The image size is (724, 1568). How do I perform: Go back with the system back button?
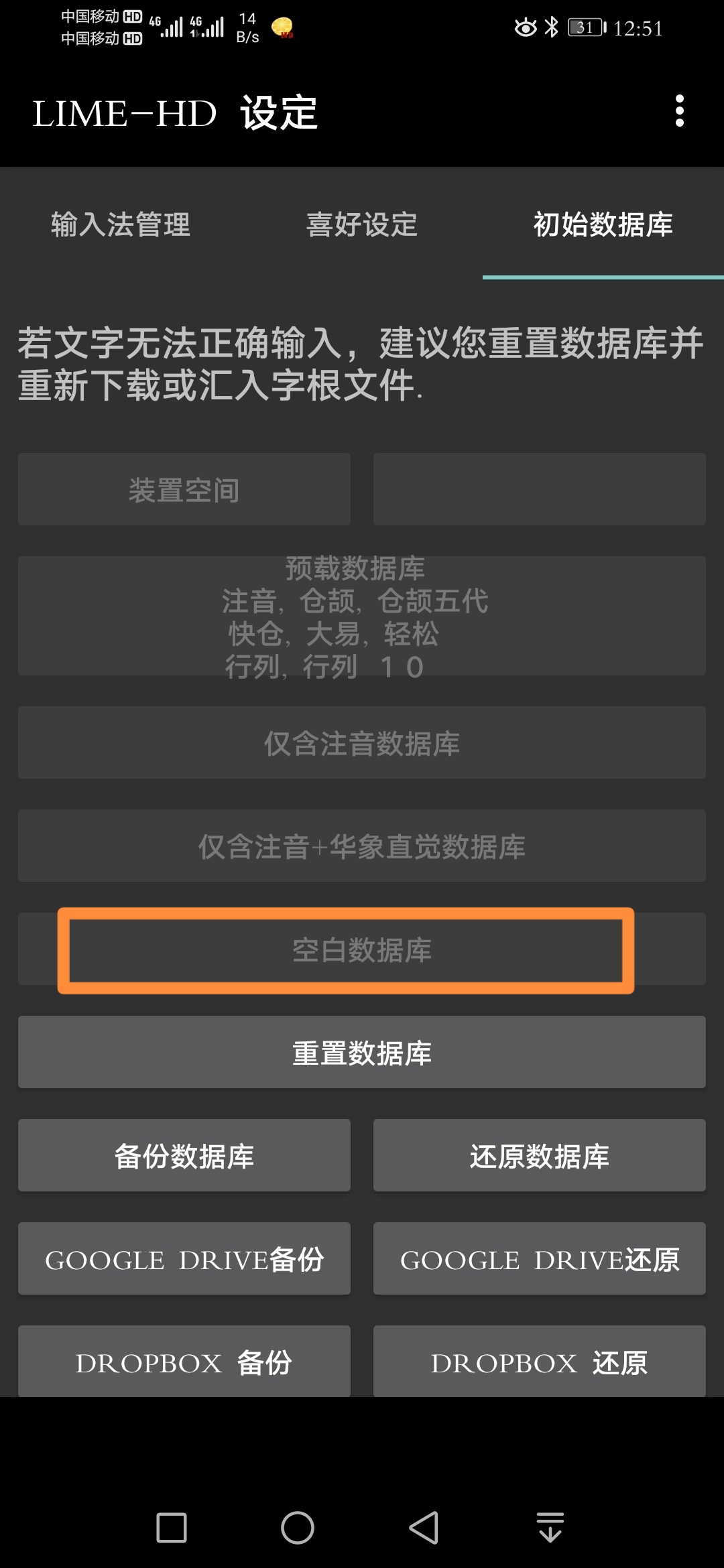[x=424, y=1528]
